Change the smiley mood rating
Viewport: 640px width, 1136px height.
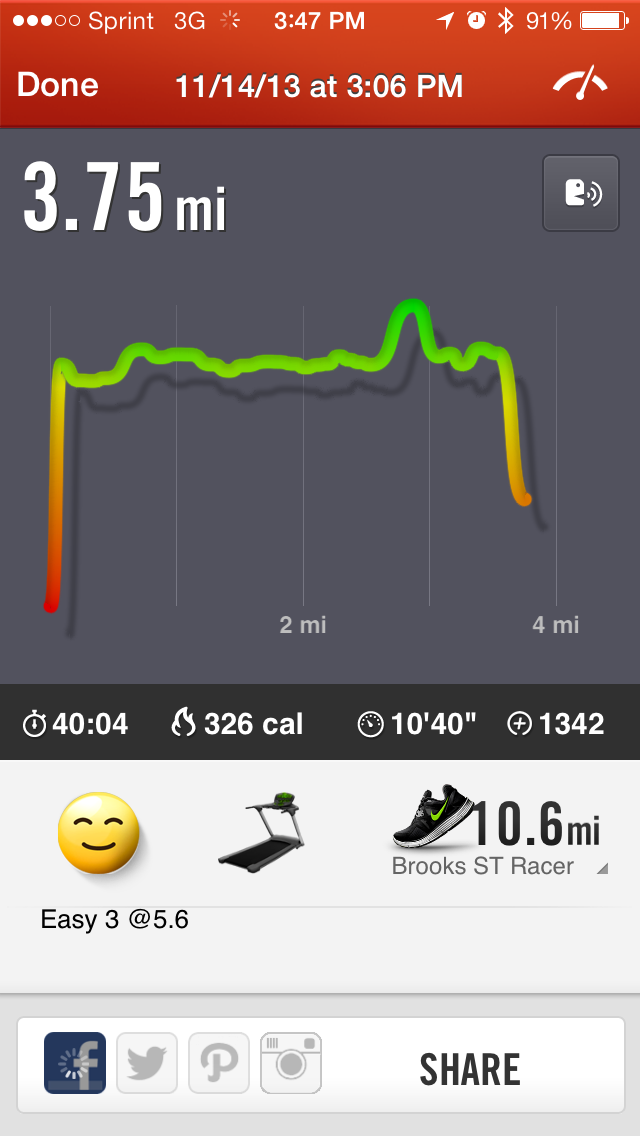point(98,832)
